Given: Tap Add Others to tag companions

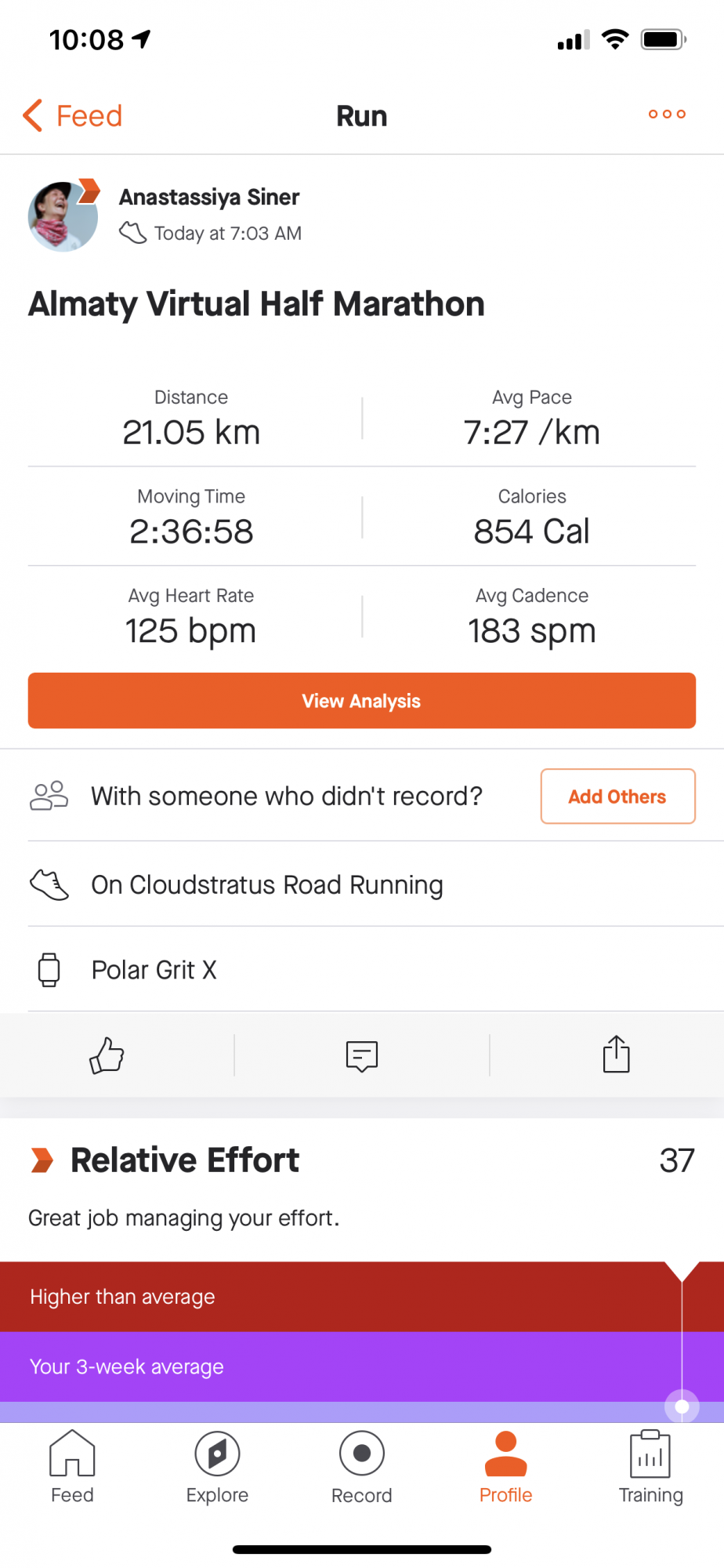Looking at the screenshot, I should [617, 797].
